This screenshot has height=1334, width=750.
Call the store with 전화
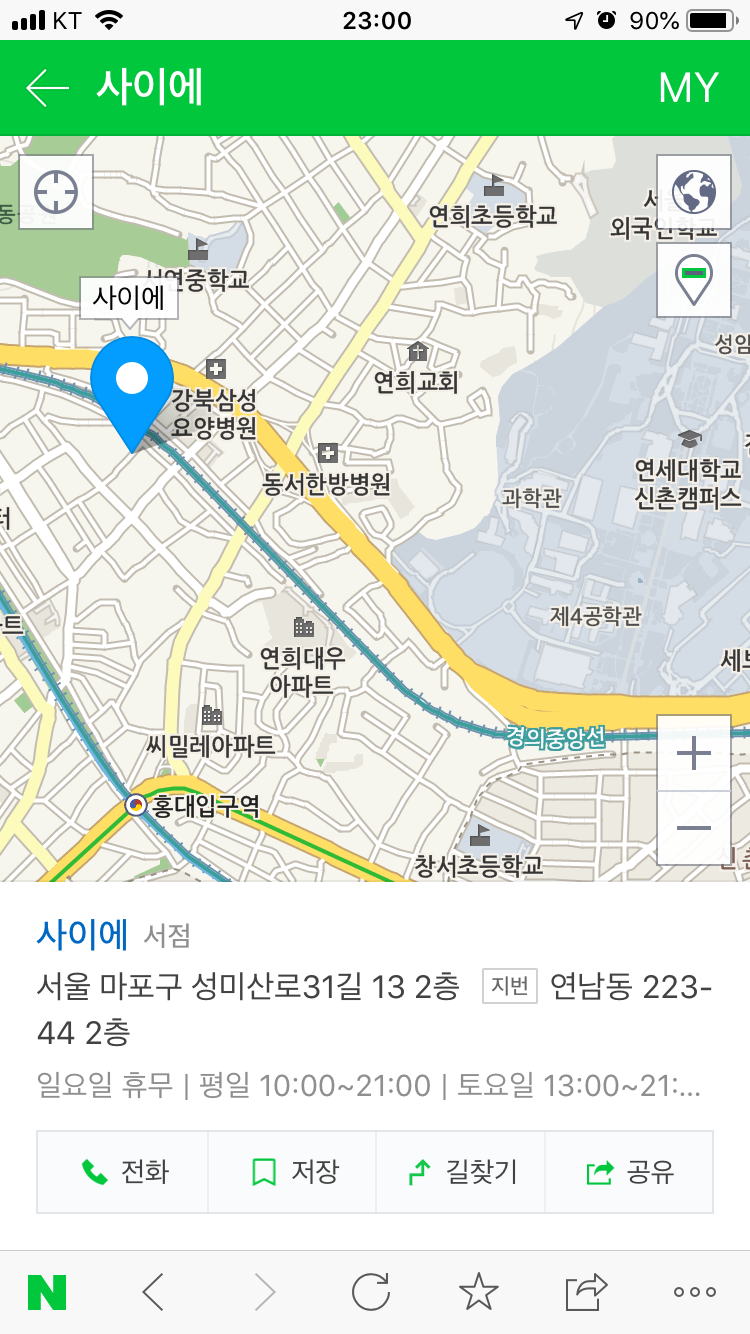click(x=123, y=1172)
